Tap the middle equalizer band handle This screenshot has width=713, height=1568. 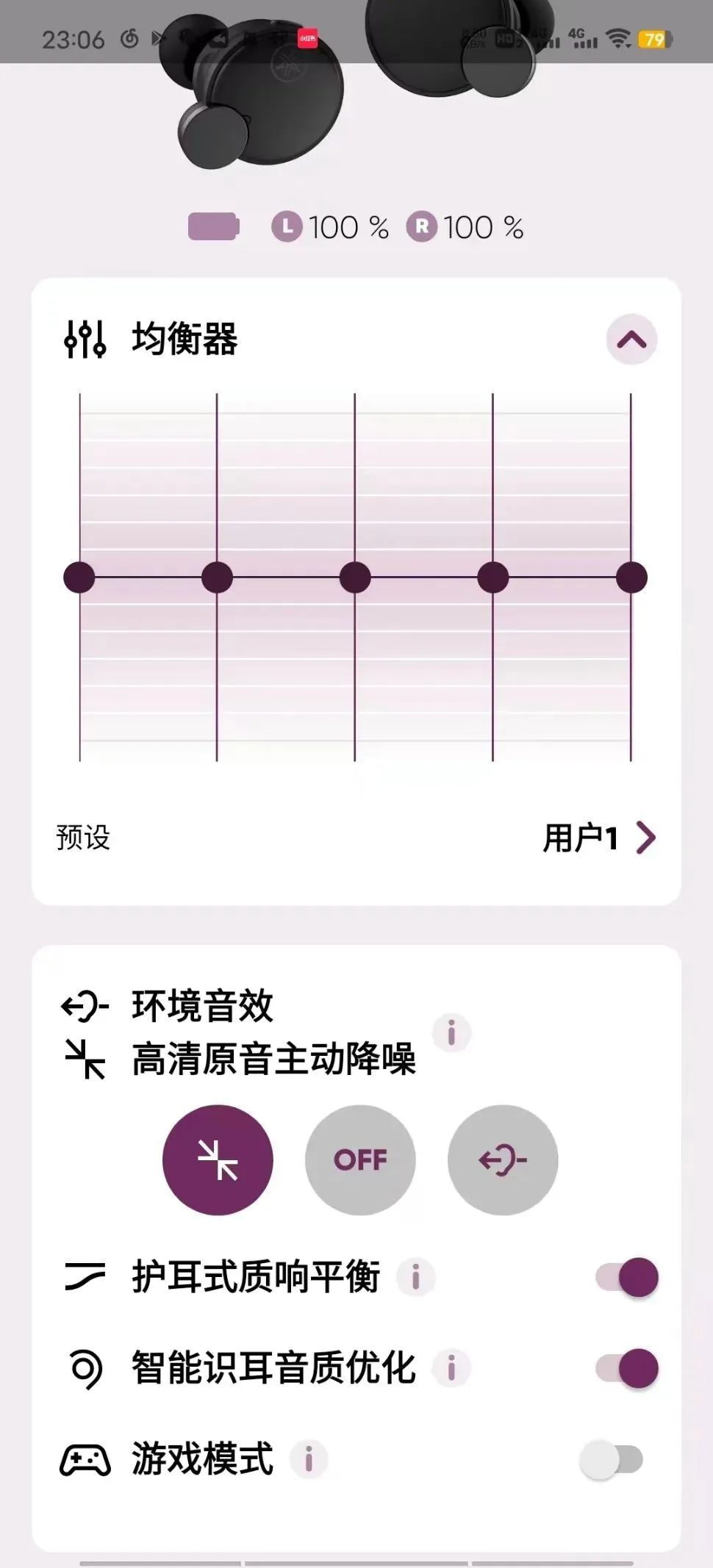click(355, 578)
